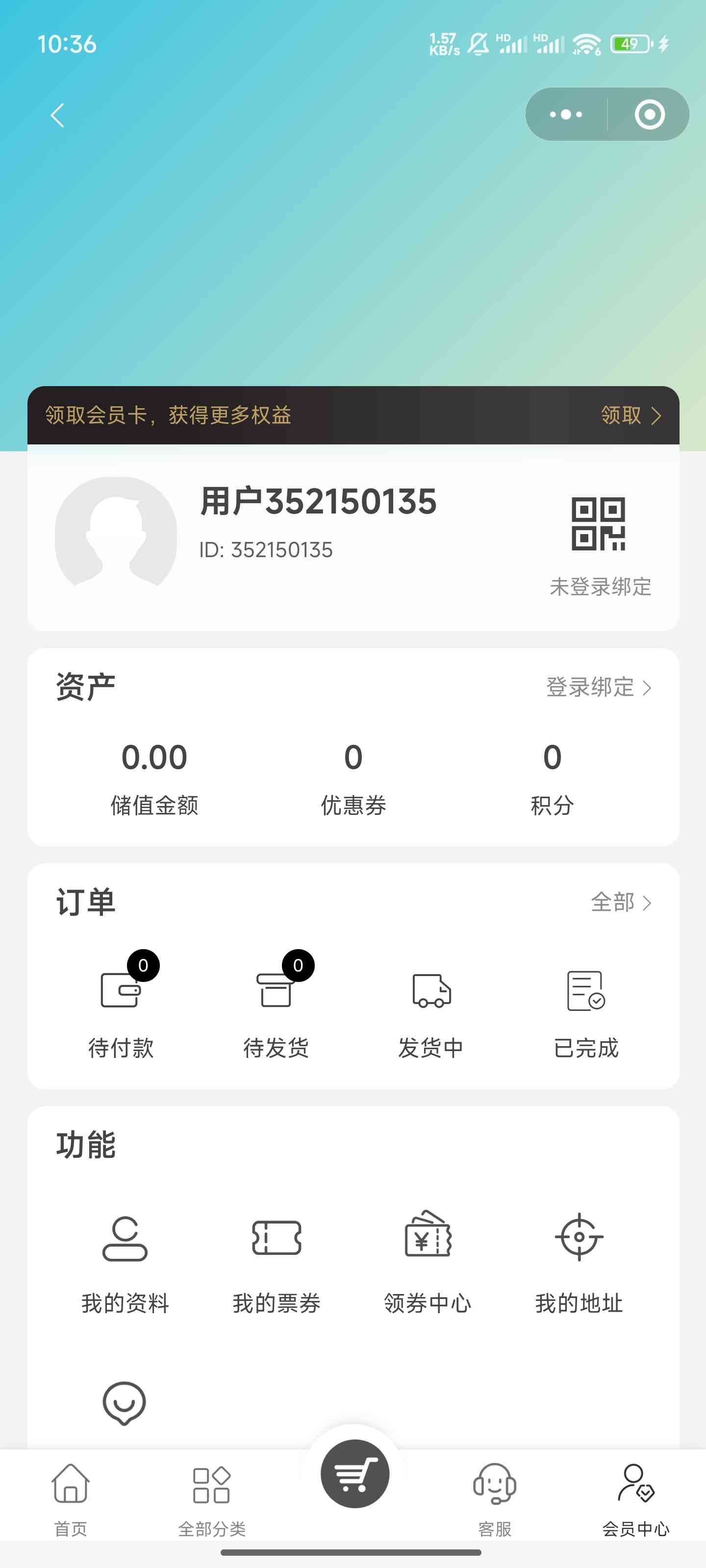Open the shopping cart button
Viewport: 706px width, 1568px height.
354,1473
